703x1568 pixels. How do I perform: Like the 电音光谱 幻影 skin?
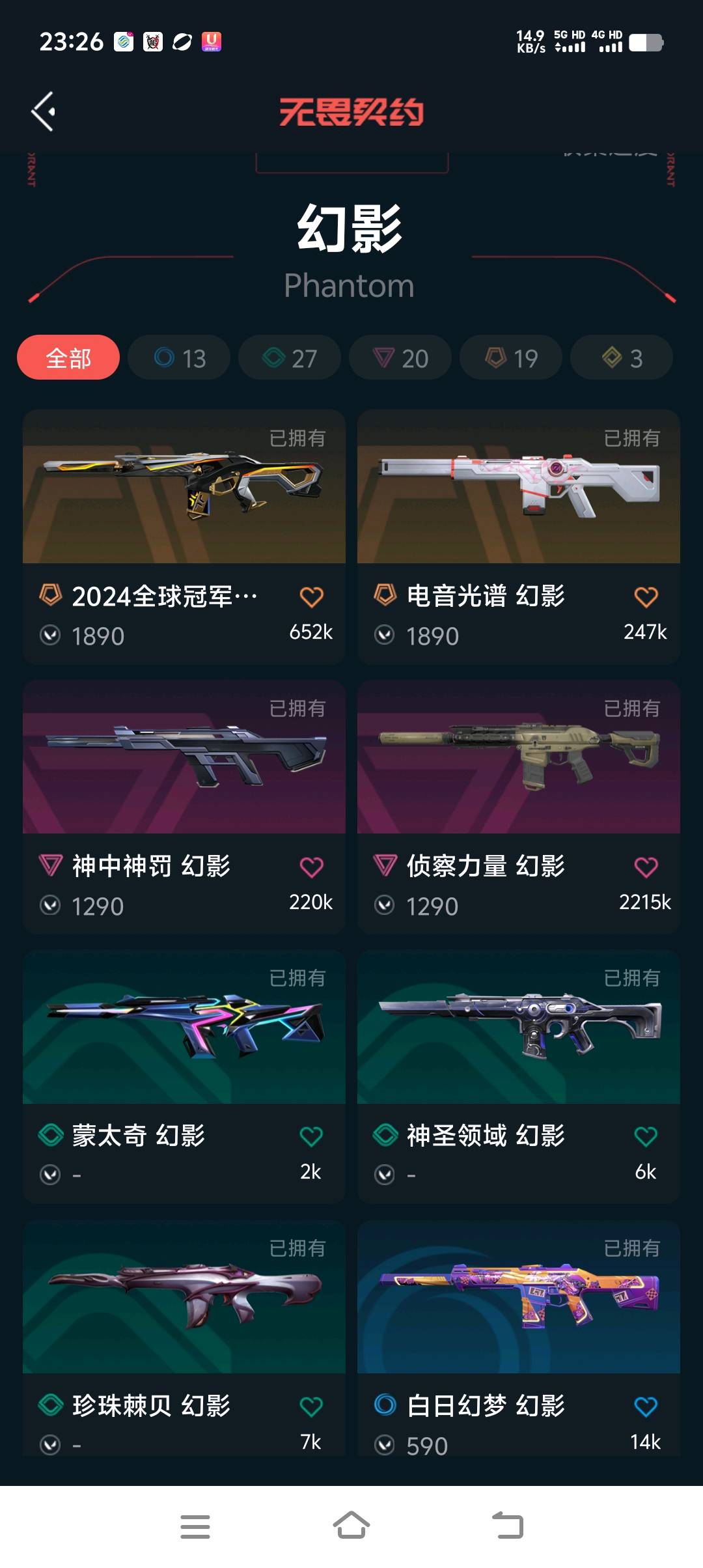tap(646, 597)
